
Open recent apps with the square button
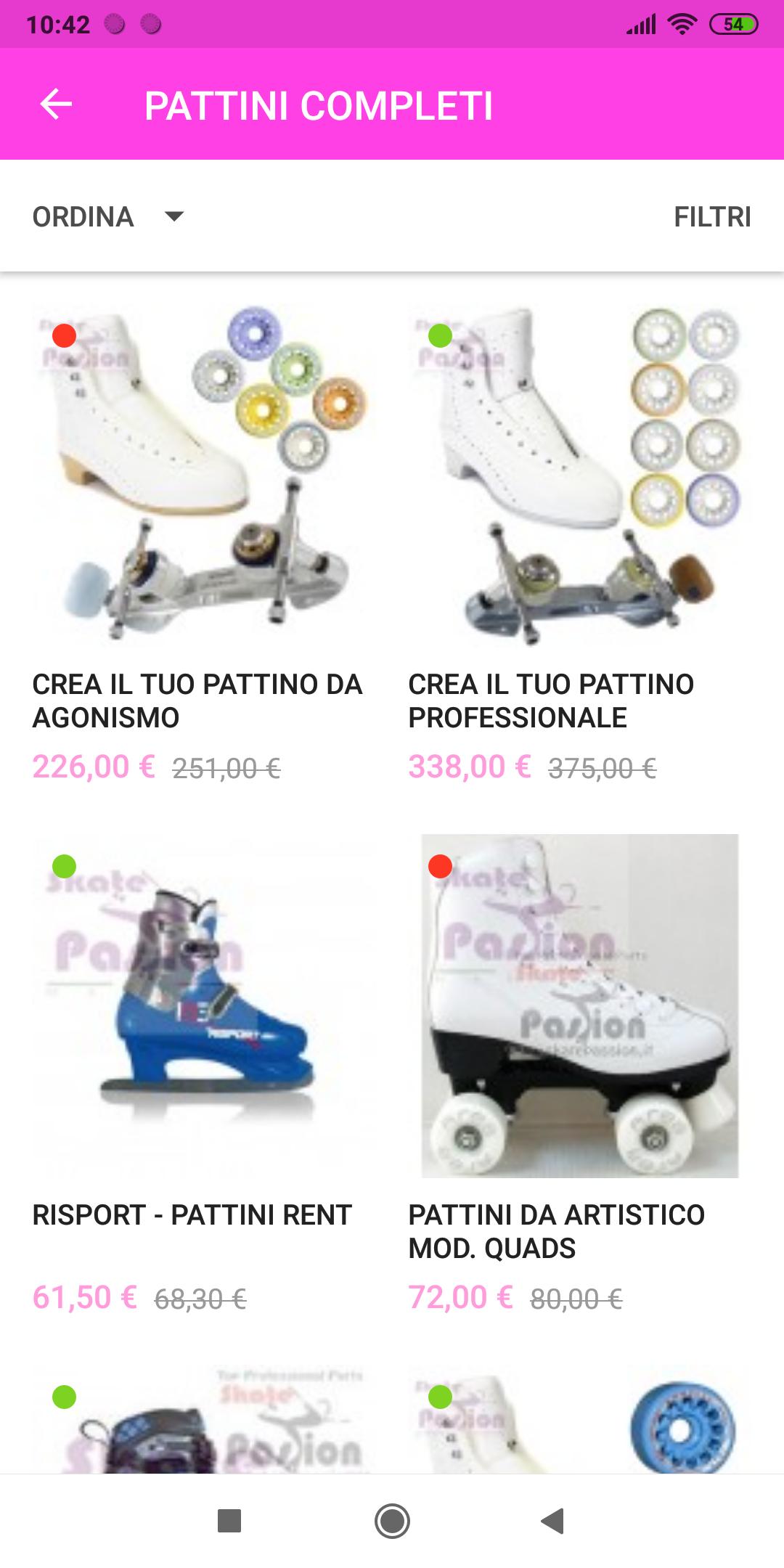229,1520
